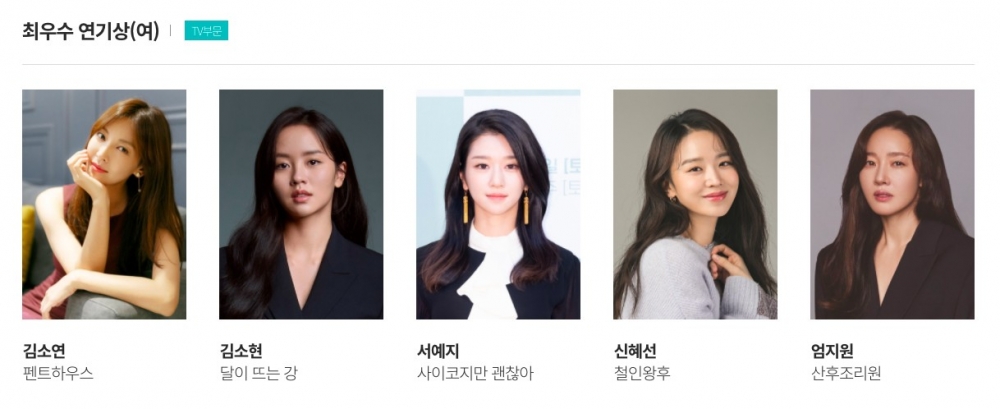
Task: View 서예지 nominee card
Action: (498, 205)
